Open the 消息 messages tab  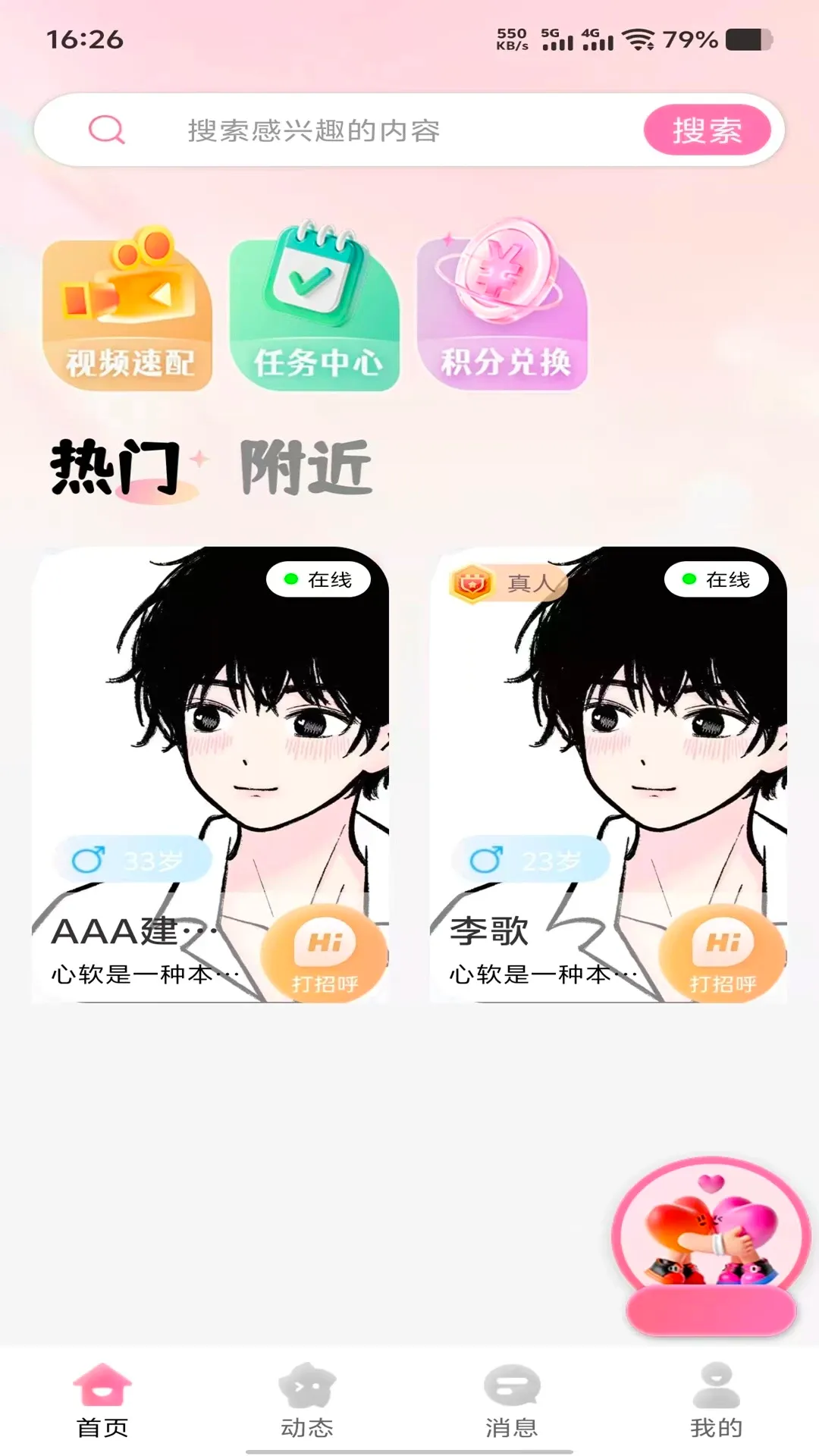tap(512, 1401)
